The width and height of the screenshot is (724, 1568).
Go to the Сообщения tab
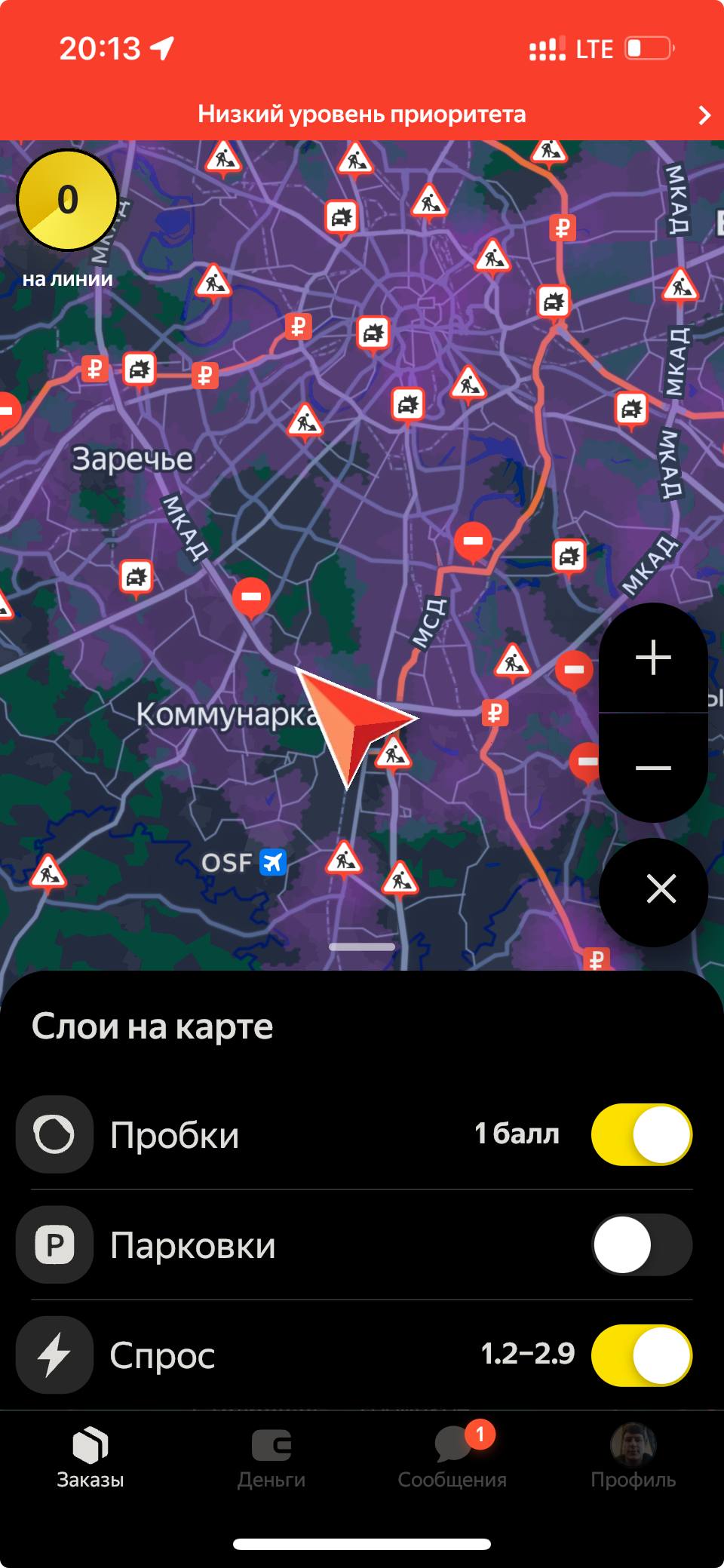452,1459
